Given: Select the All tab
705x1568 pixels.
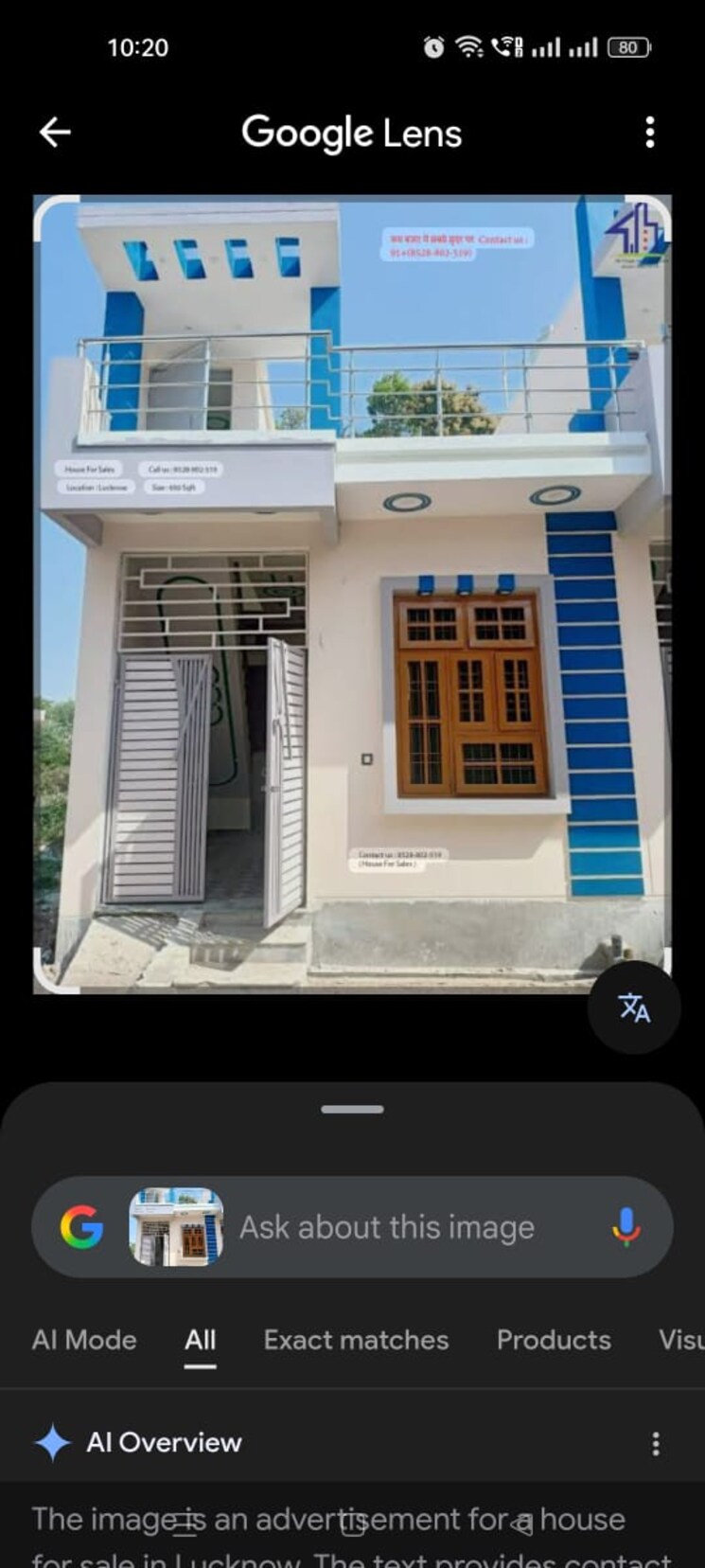Looking at the screenshot, I should tap(200, 1340).
